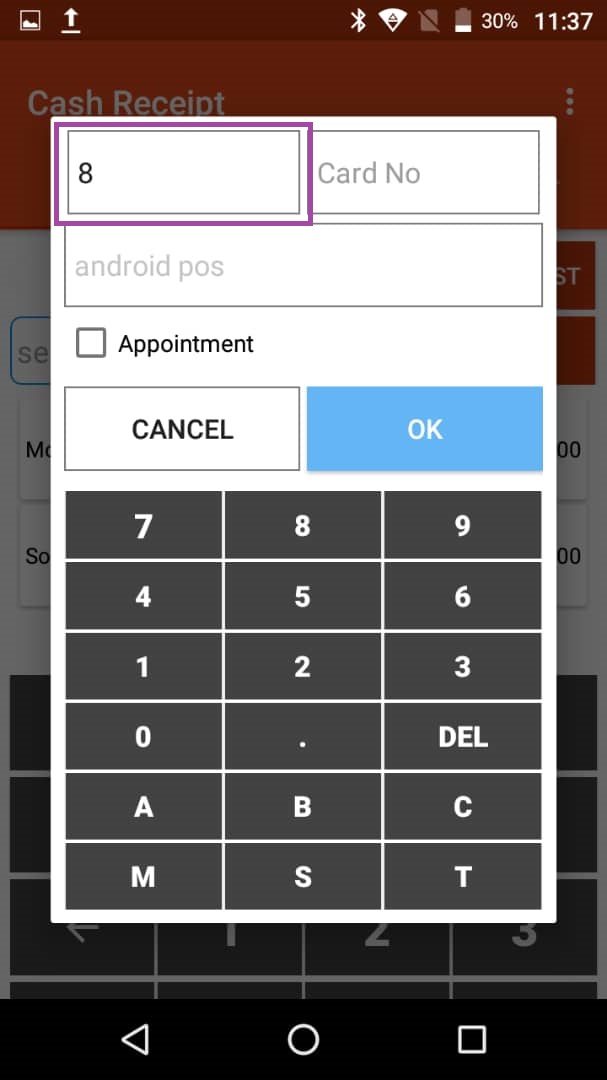Focus the Card No field
Screen dimensions: 607x1080
[x=427, y=173]
